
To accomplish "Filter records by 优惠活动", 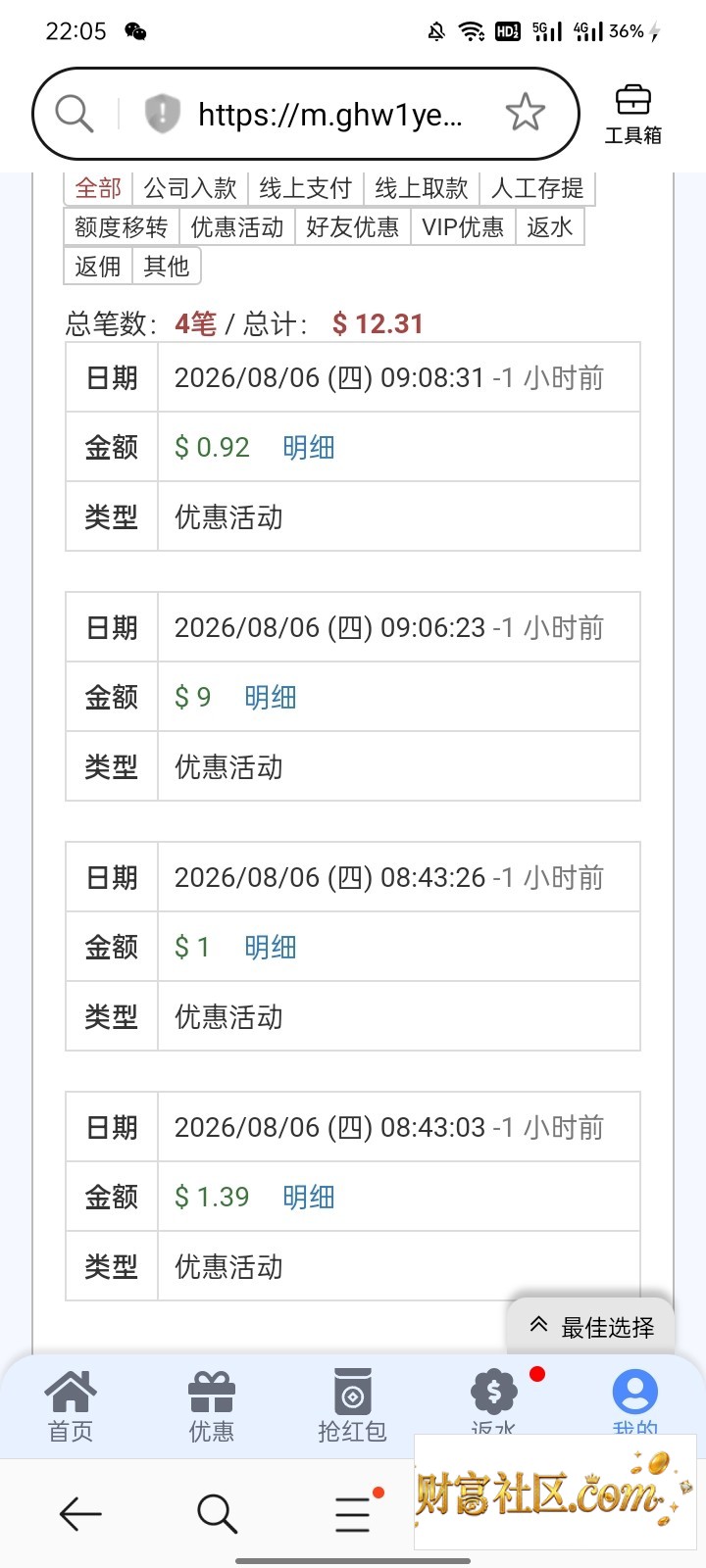I will [237, 226].
